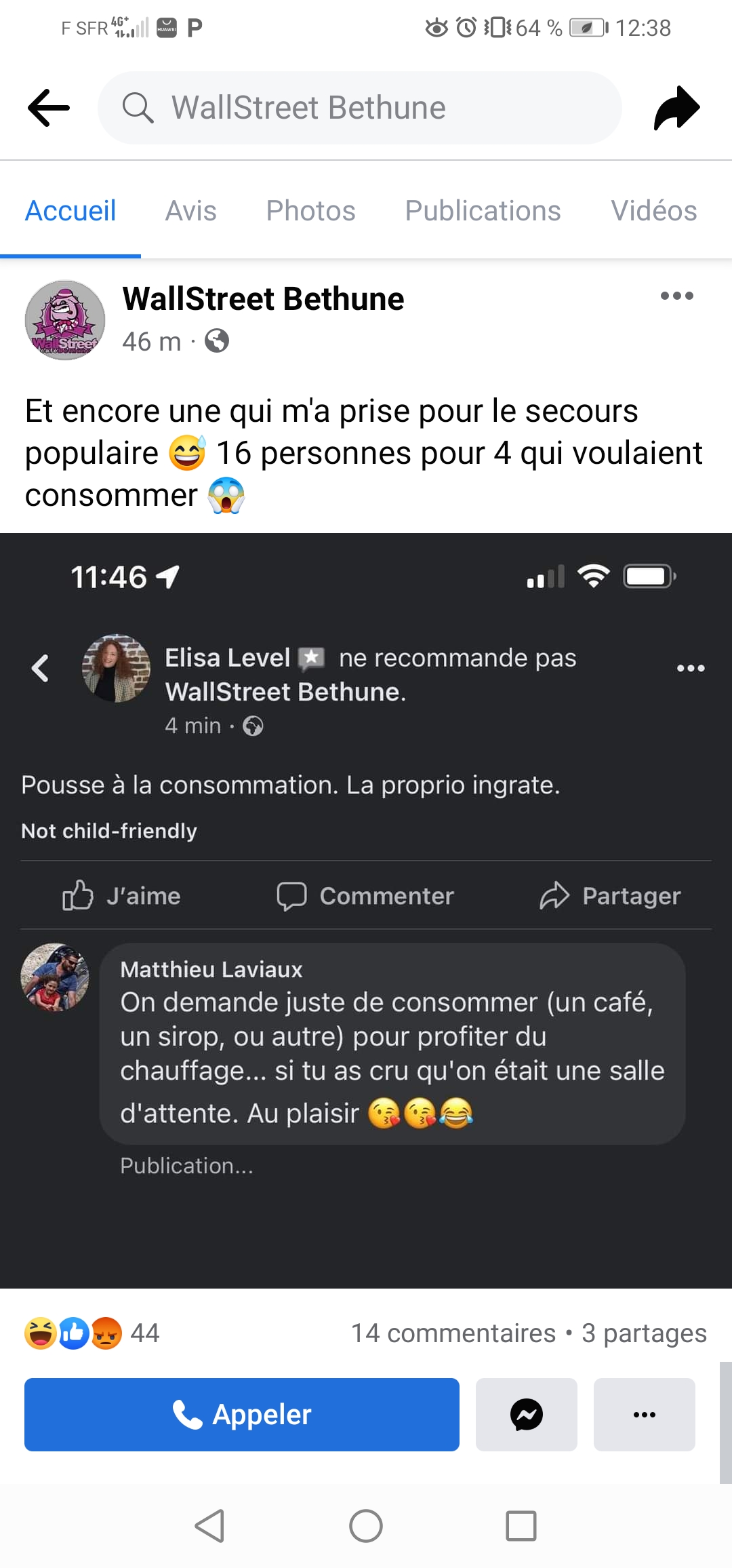
Task: Open the post options three-dot menu
Action: tap(676, 296)
